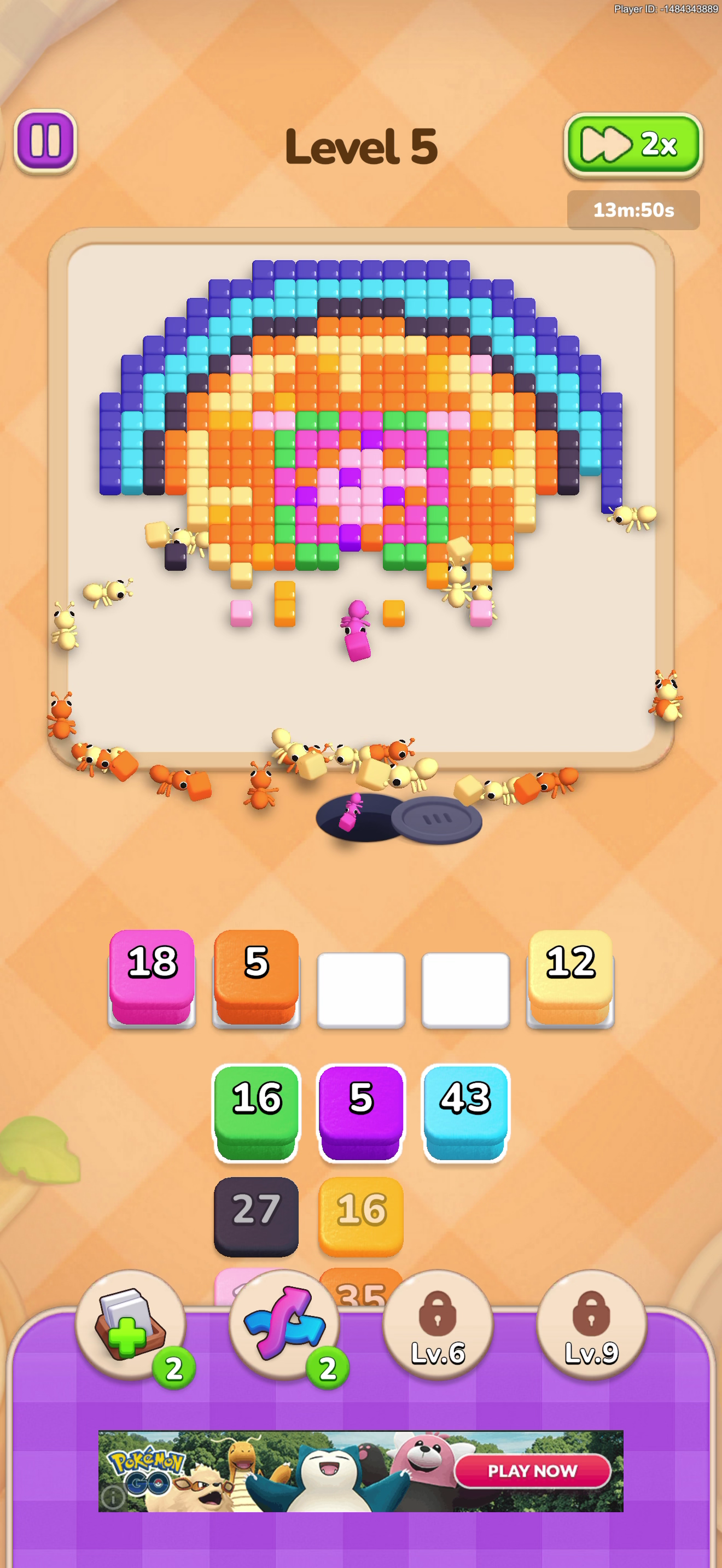Tap the locked Lv.9 booster
Viewport: 722px width, 1568px height.
(591, 1326)
